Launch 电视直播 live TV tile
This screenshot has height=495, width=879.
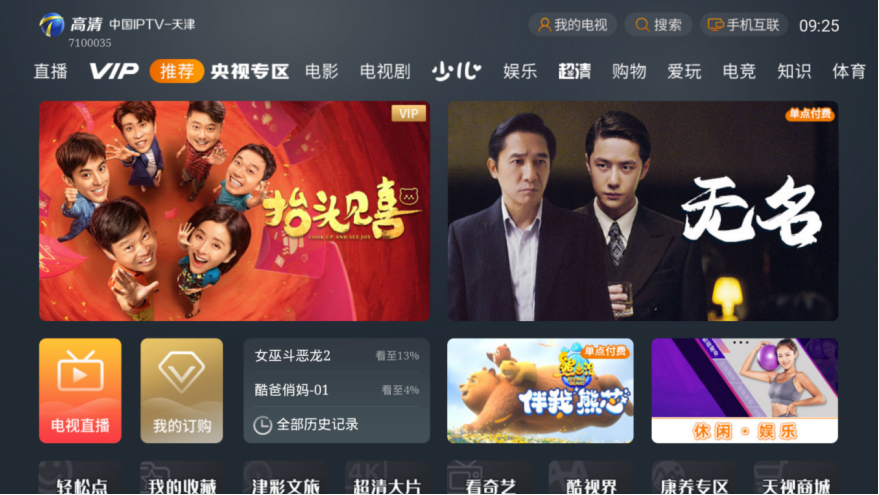tap(80, 390)
